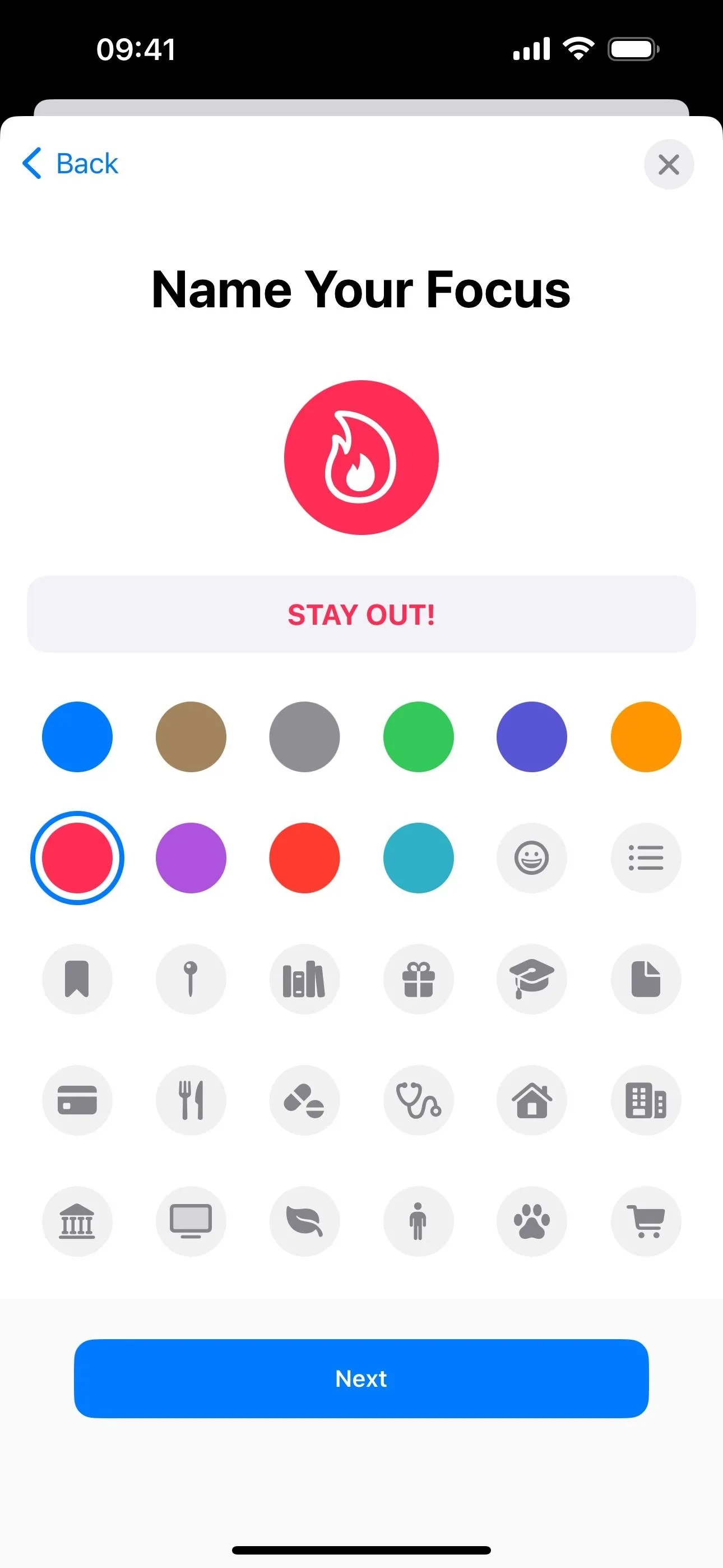This screenshot has height=1568, width=723.
Task: Select the smiley face icon
Action: click(x=532, y=857)
